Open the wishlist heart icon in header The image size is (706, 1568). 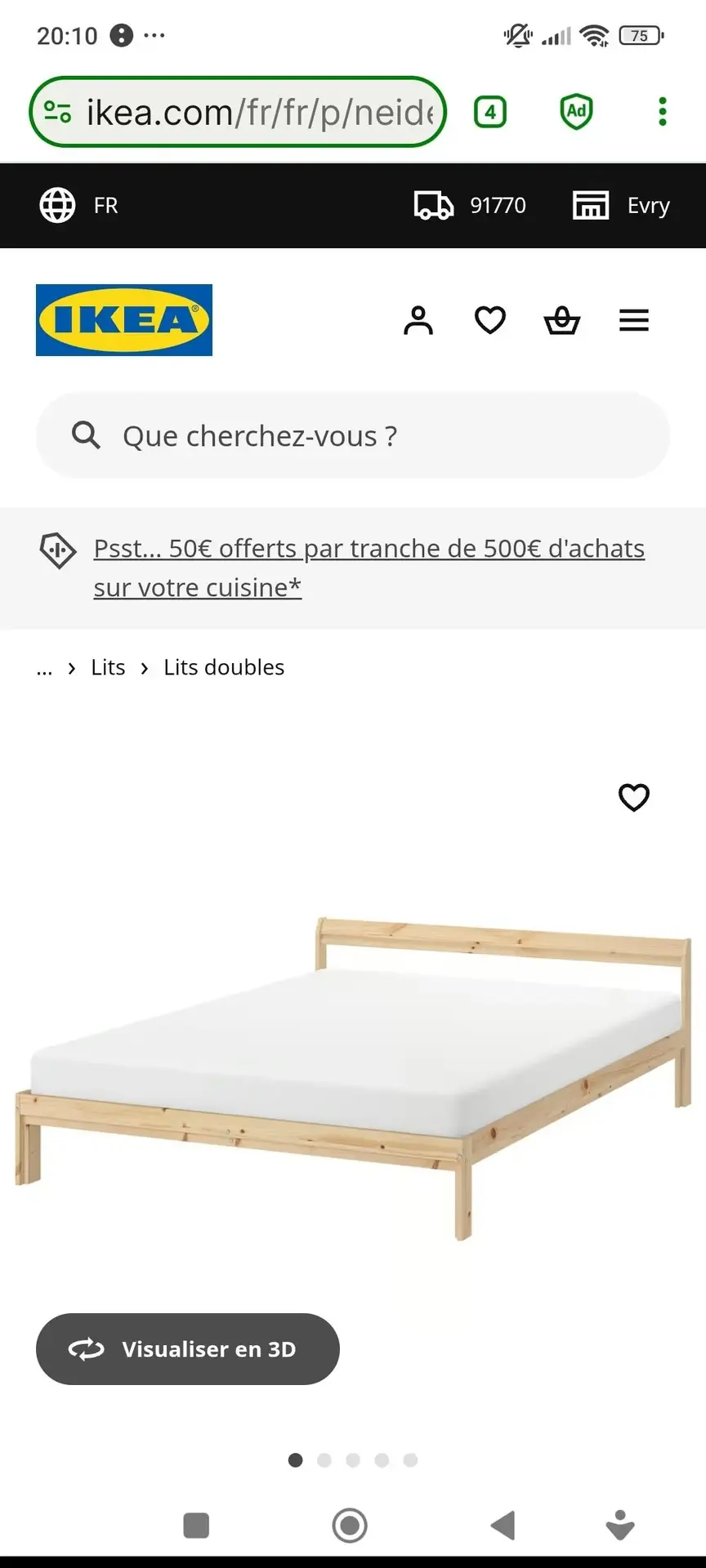489,320
